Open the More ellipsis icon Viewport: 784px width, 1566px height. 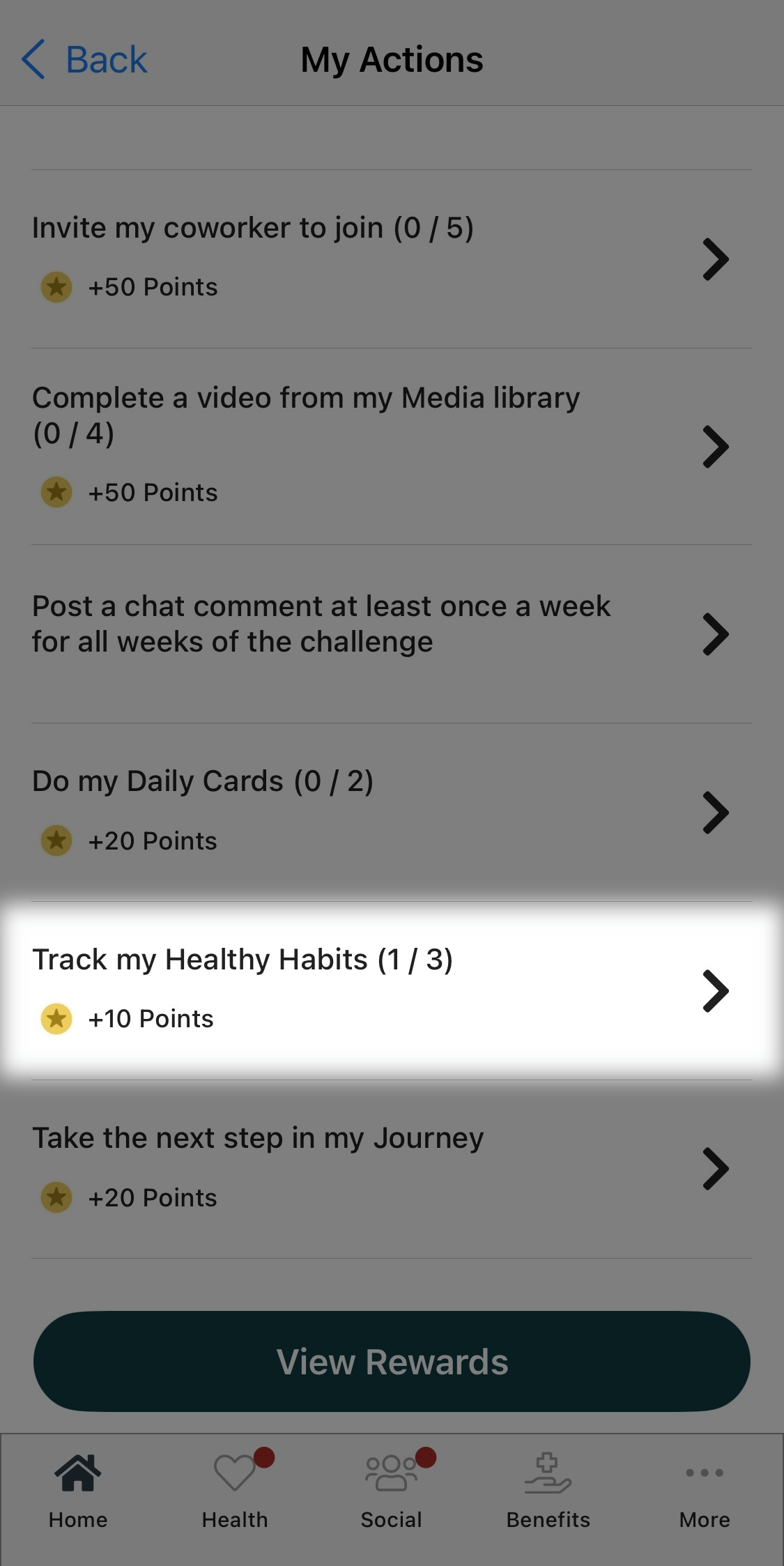(x=704, y=1473)
